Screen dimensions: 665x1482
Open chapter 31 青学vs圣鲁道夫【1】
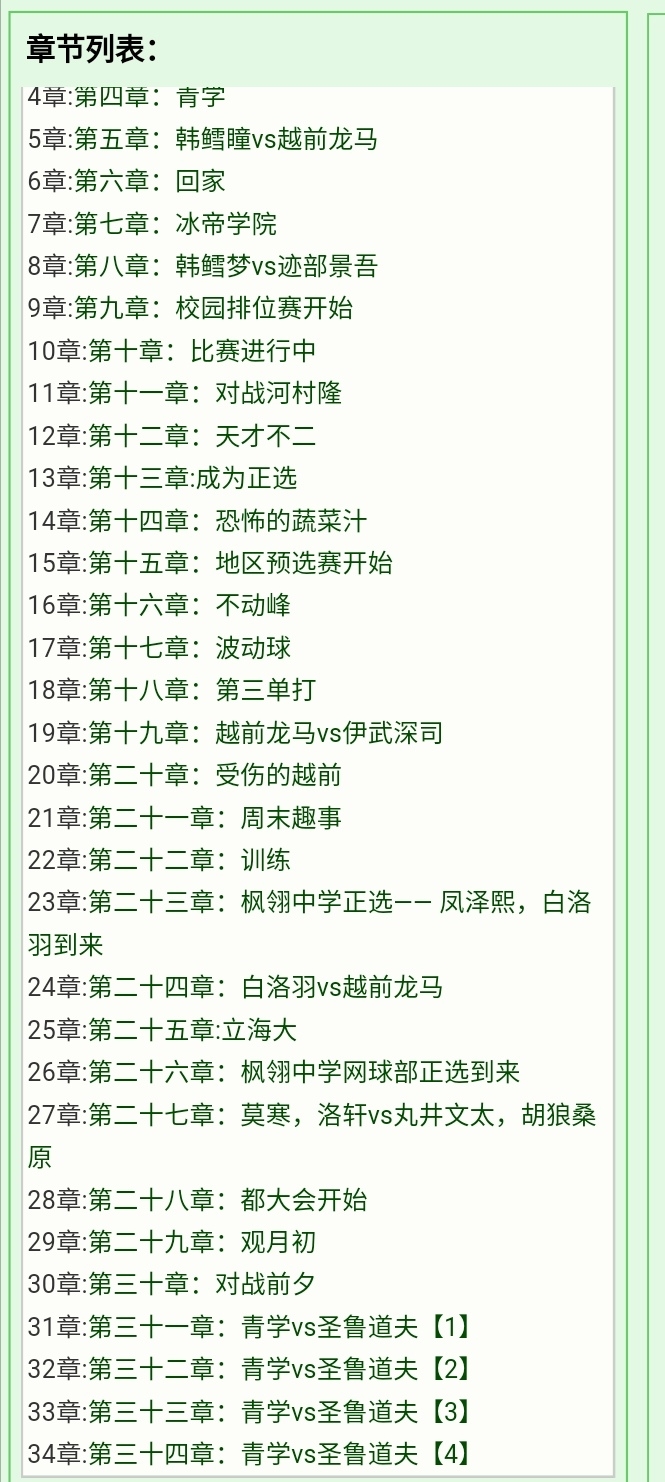(250, 1327)
